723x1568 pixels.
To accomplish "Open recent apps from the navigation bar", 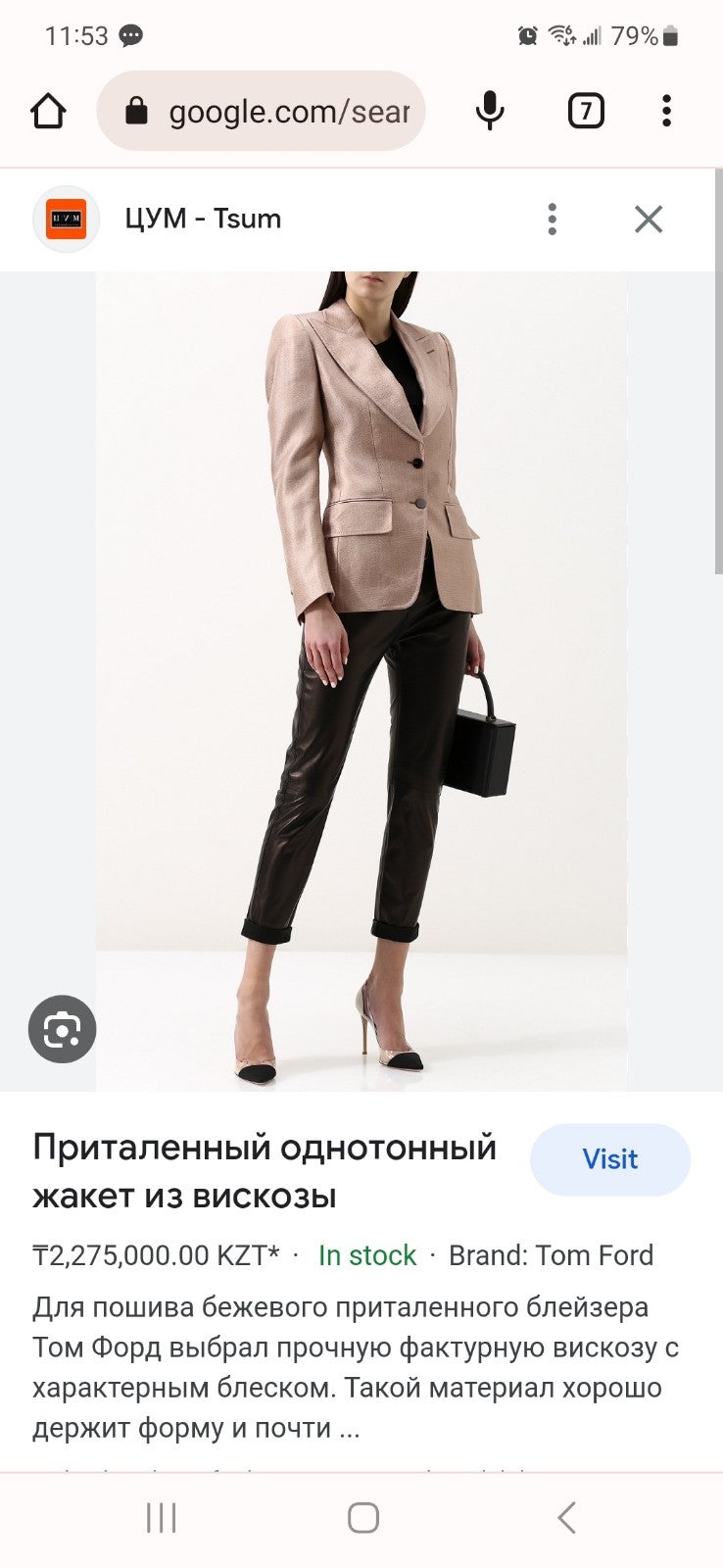I will 161,1518.
